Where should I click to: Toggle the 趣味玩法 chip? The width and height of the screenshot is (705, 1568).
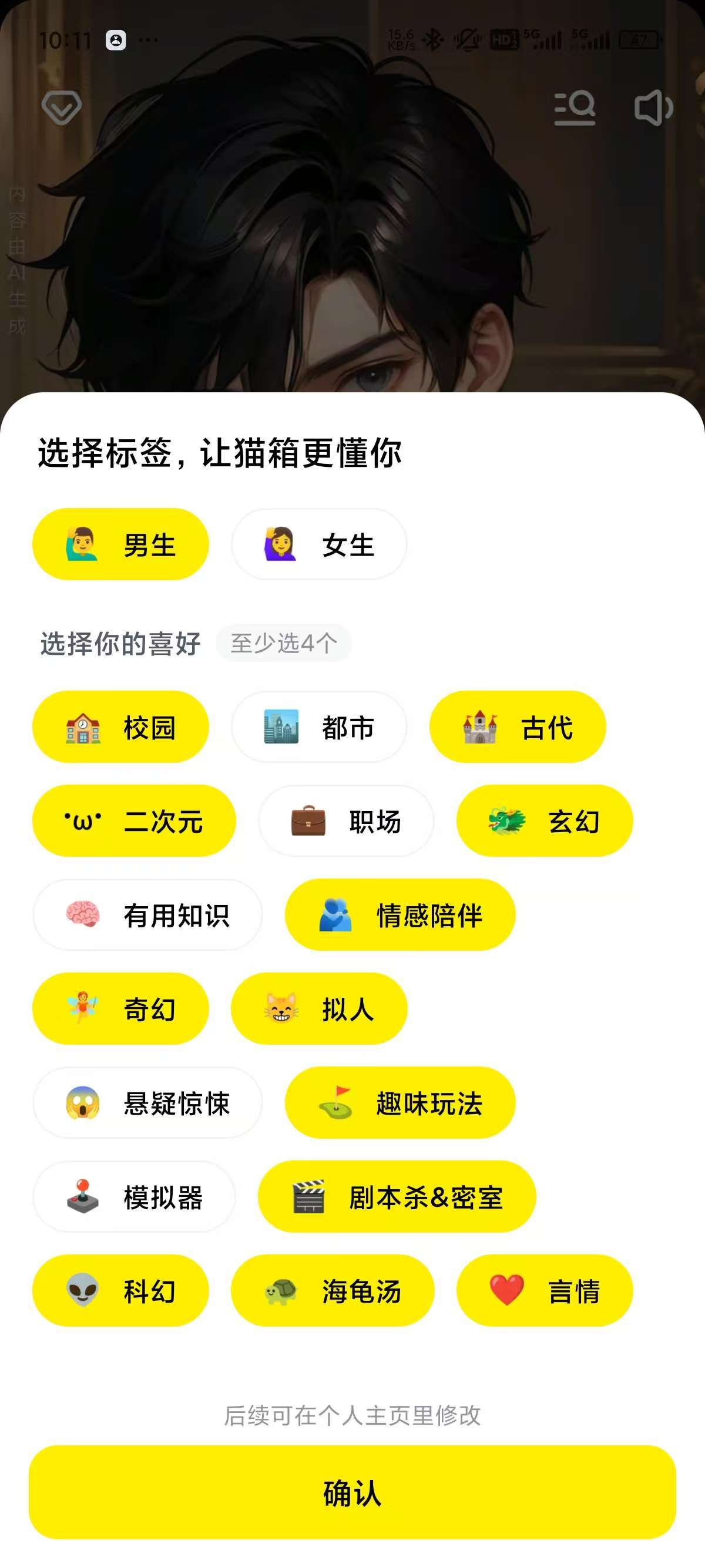tap(400, 1103)
